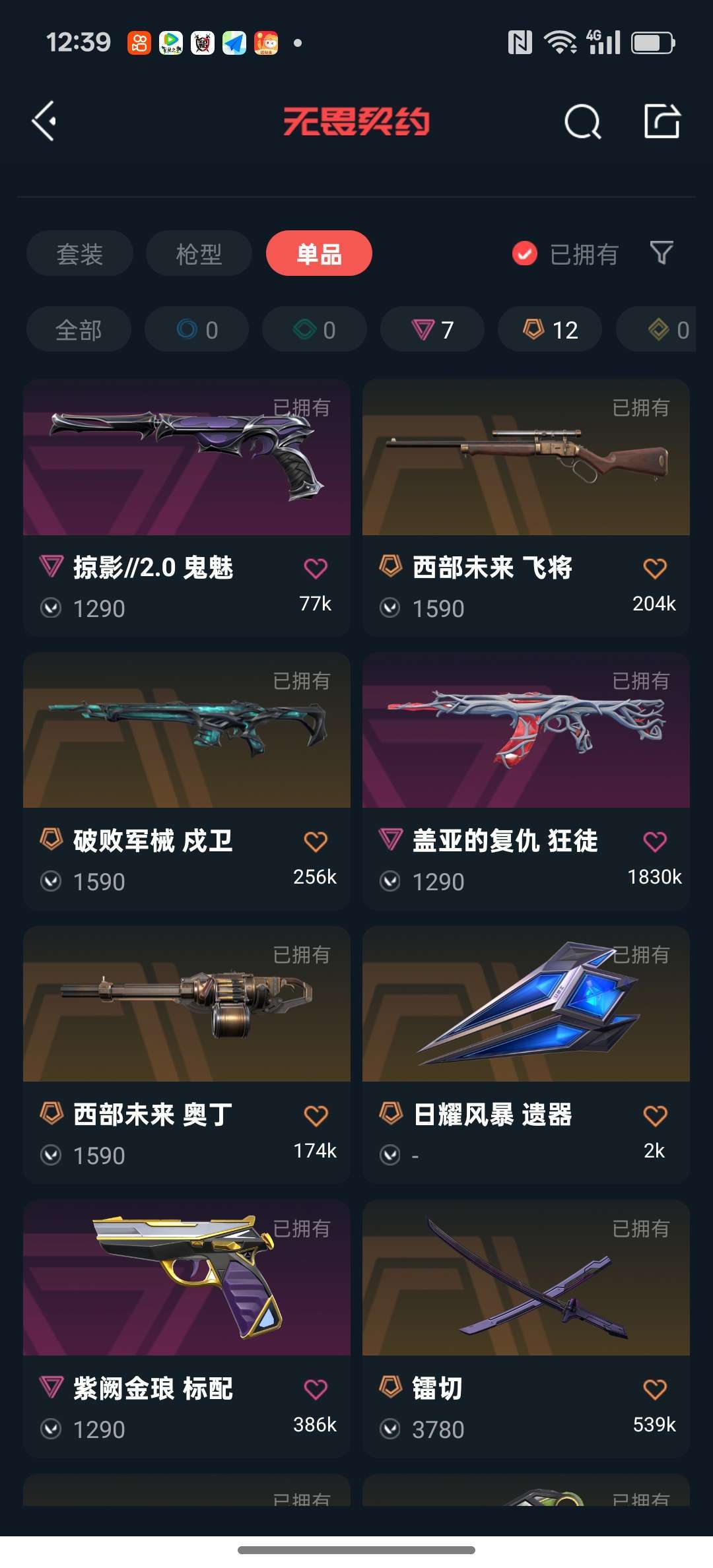The height and width of the screenshot is (1568, 713).
Task: Like the 西部未来 飞将 skin
Action: click(x=655, y=568)
